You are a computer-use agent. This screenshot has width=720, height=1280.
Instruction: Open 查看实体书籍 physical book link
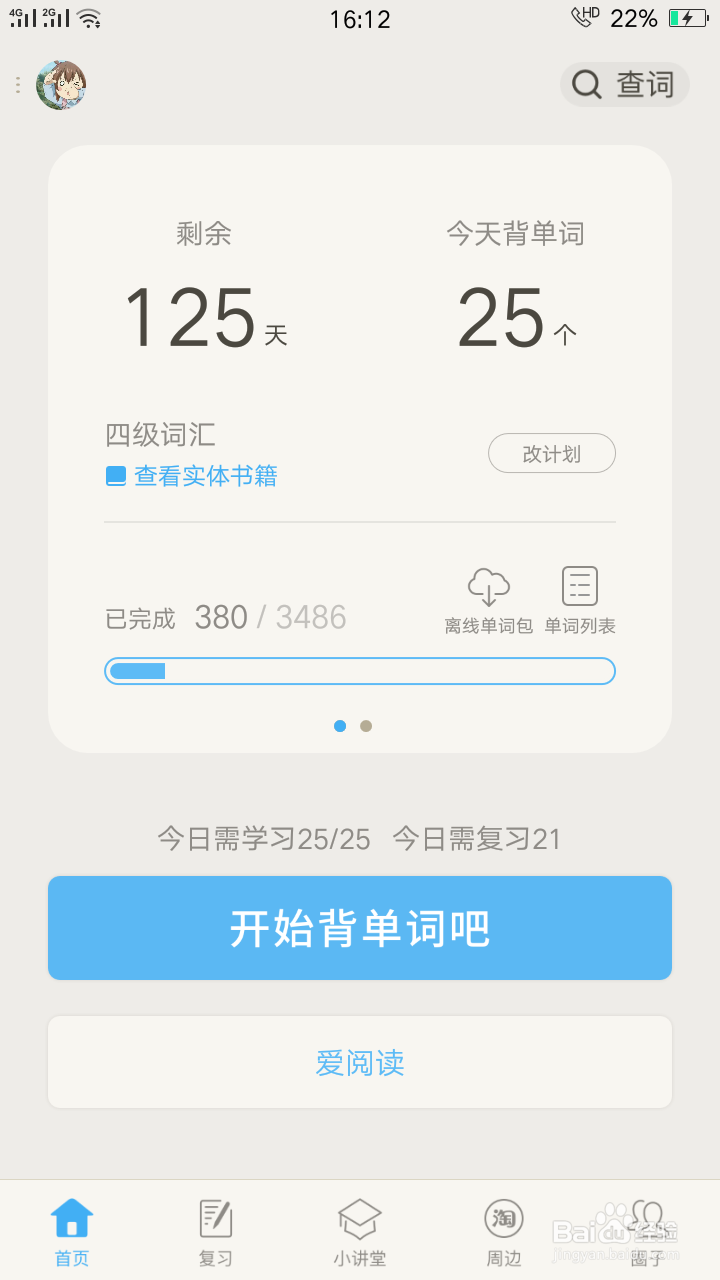coord(190,475)
